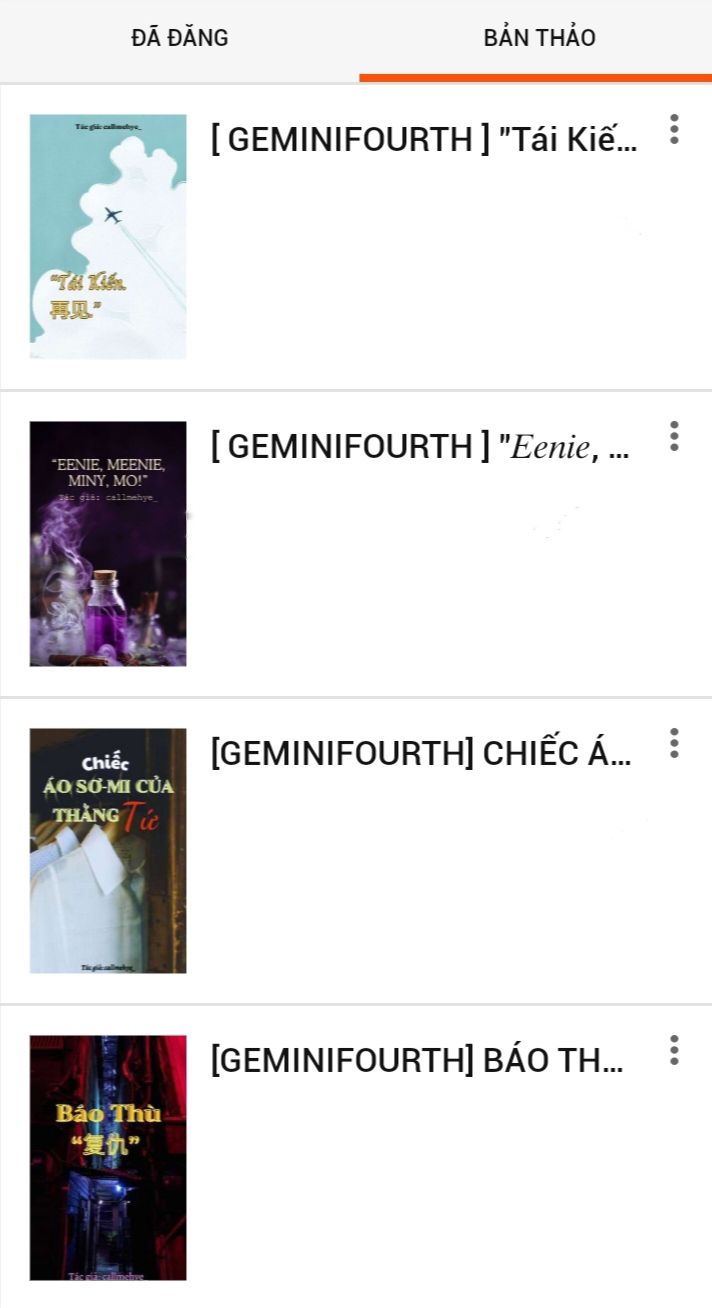Switch to the ĐÃ ĐĂNG tab

click(180, 38)
